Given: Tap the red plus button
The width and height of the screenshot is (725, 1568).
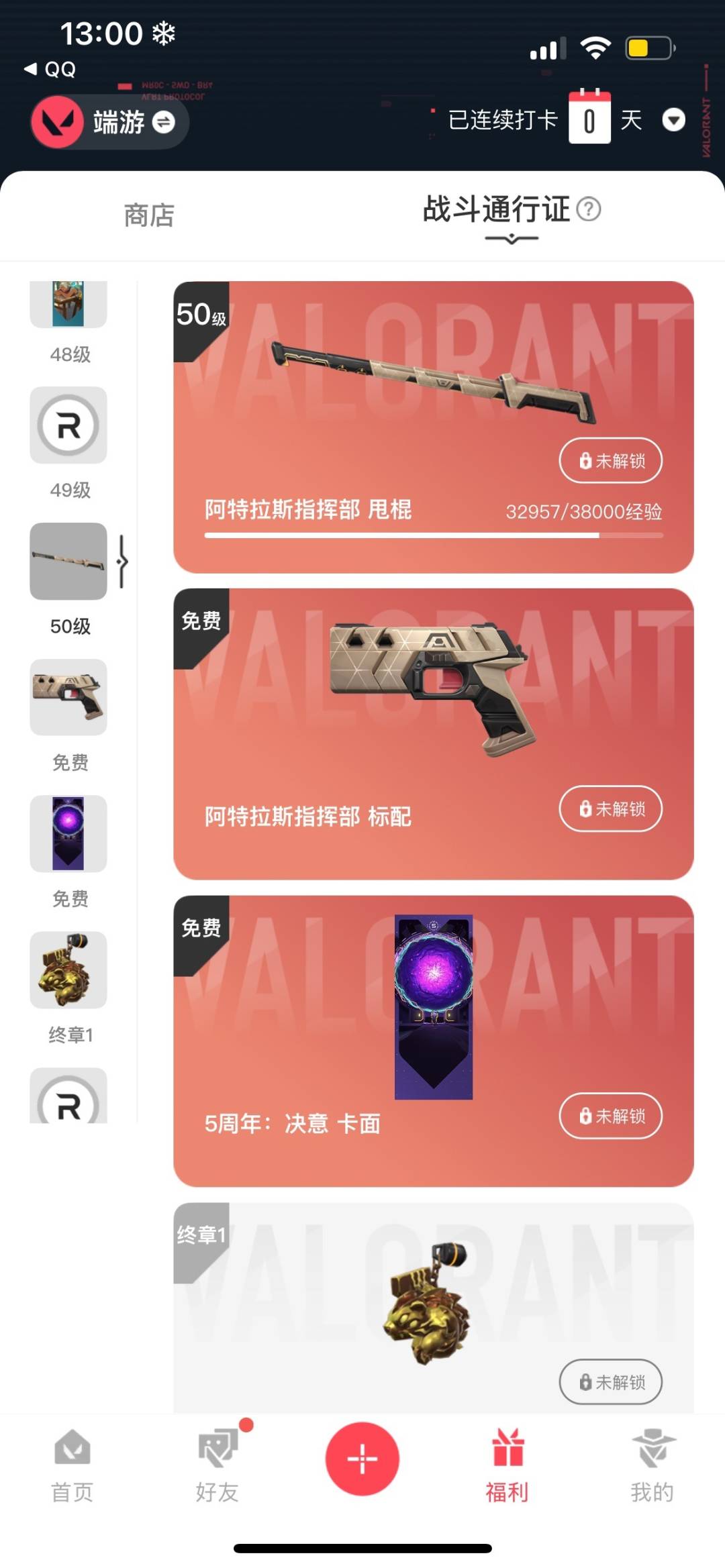Looking at the screenshot, I should [362, 1459].
